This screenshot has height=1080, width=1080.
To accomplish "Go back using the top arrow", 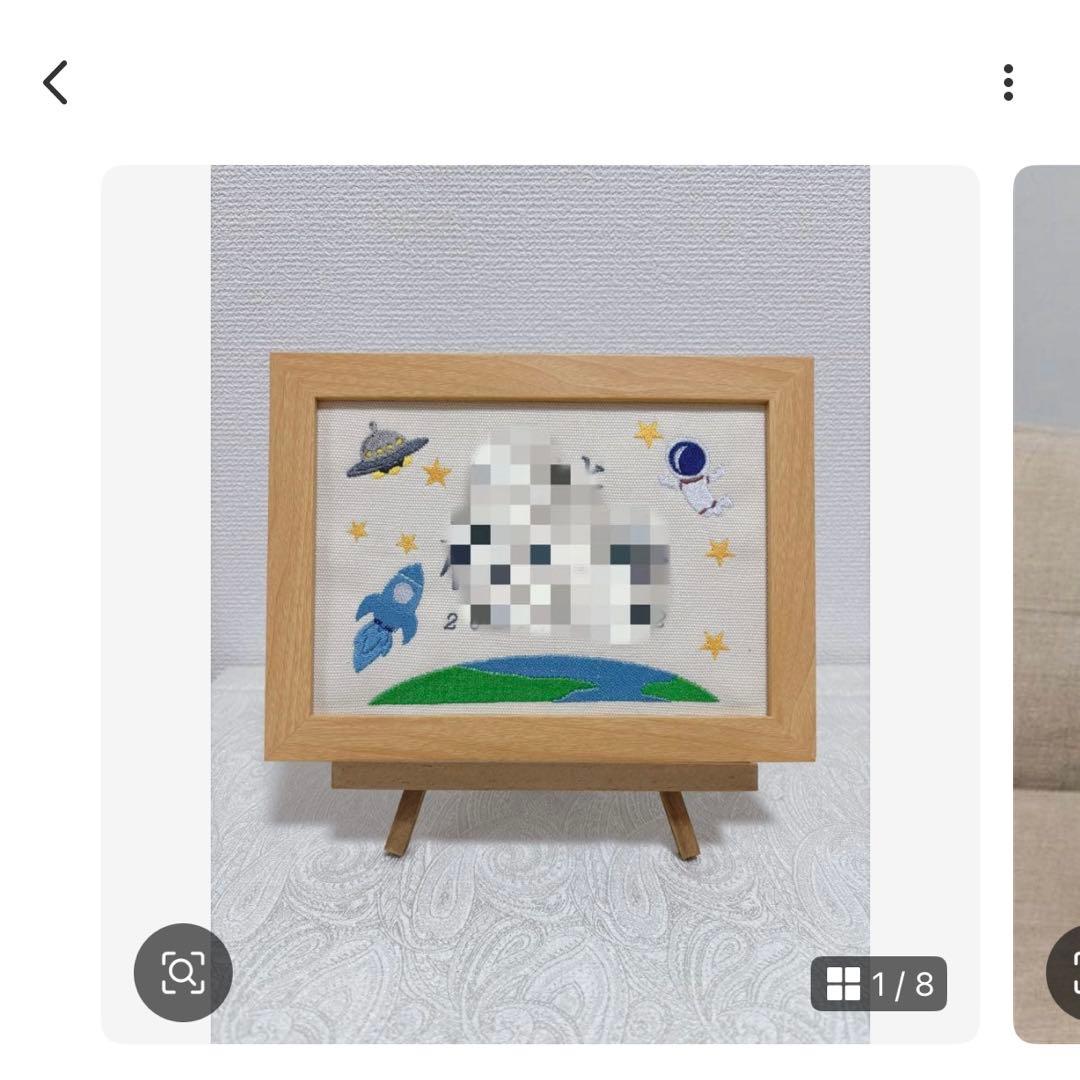I will click(x=56, y=82).
